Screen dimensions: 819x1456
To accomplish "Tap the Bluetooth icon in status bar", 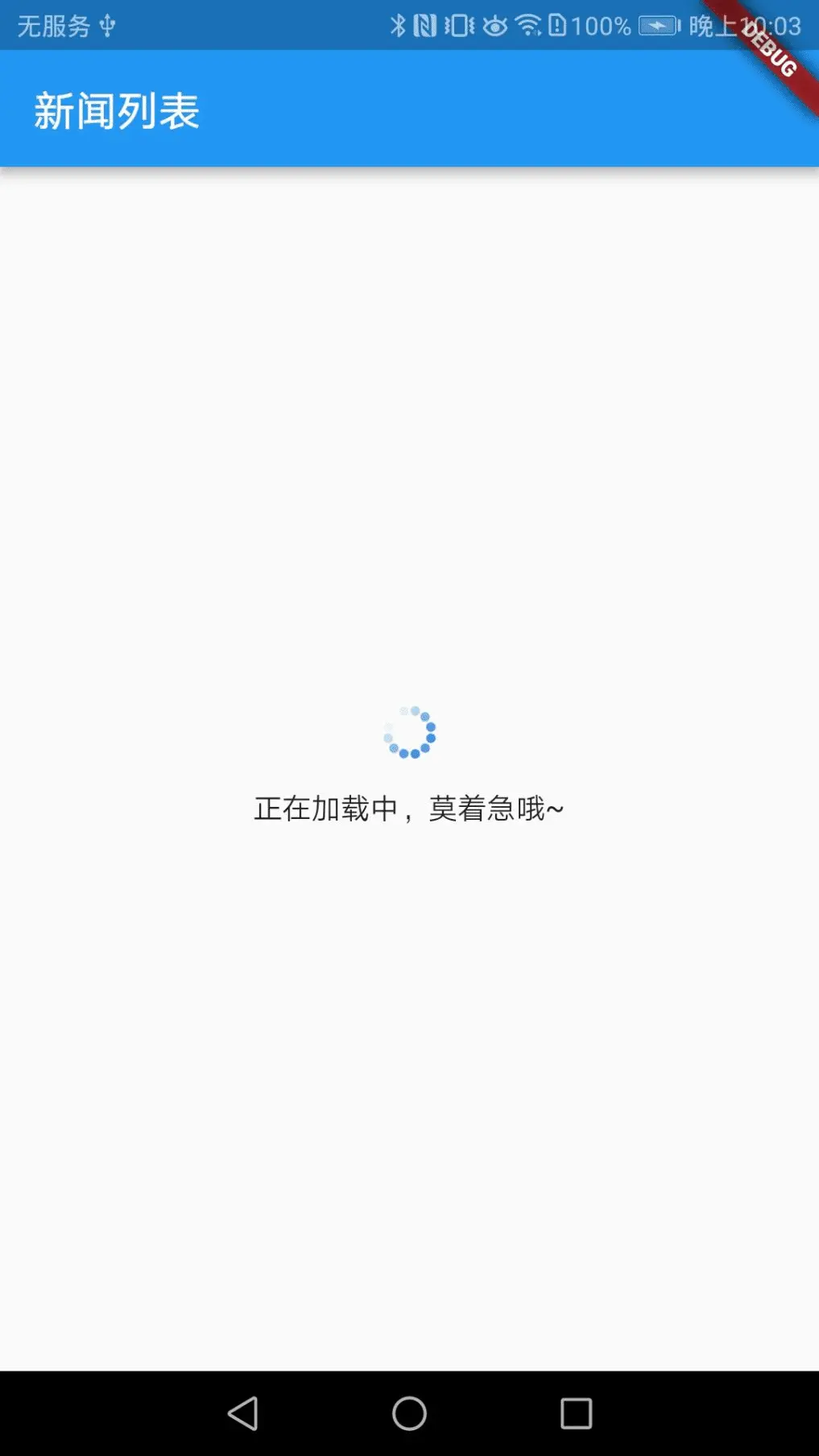I will pos(399,27).
